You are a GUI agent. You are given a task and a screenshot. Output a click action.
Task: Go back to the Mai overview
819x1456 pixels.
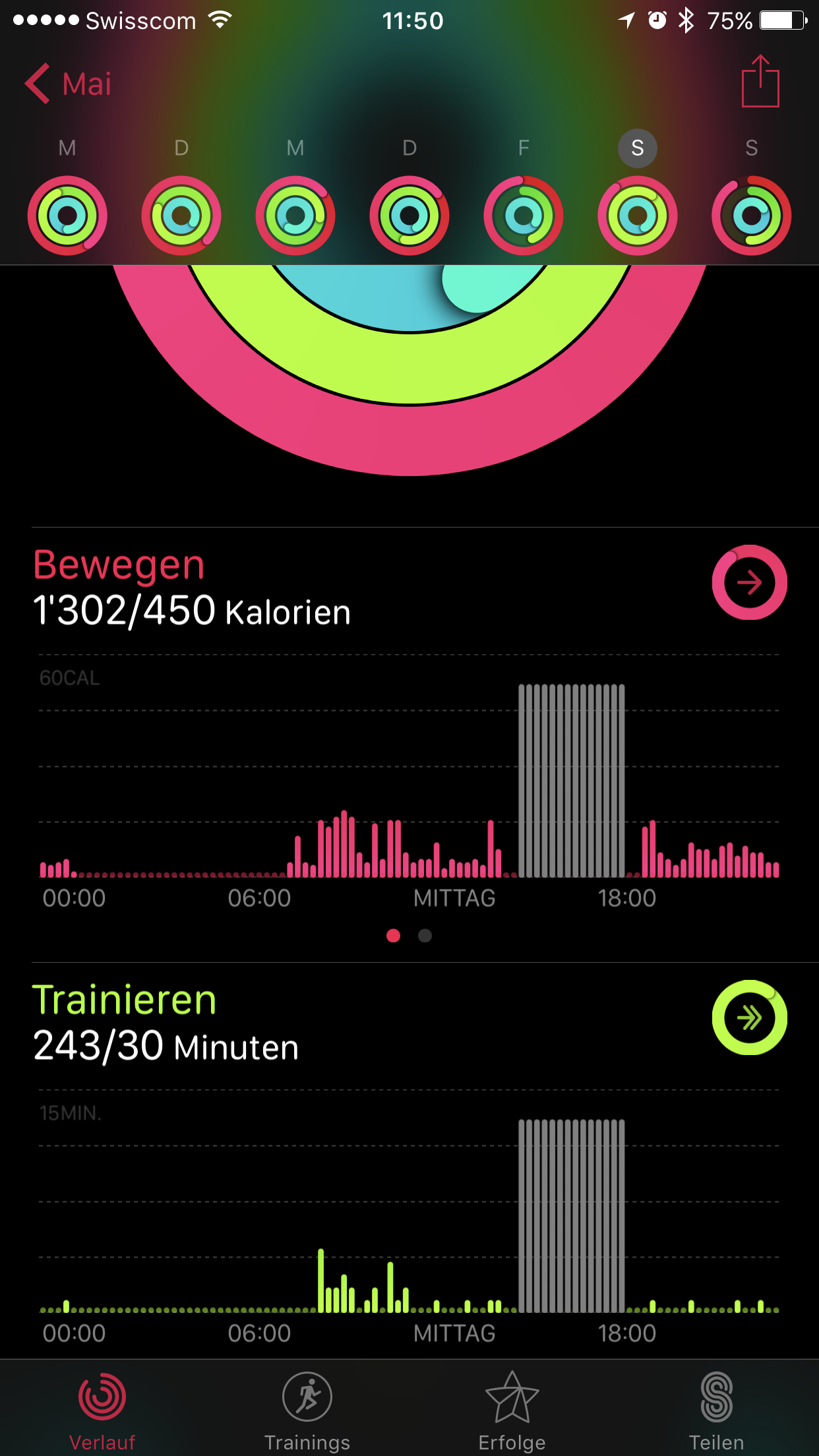[69, 84]
